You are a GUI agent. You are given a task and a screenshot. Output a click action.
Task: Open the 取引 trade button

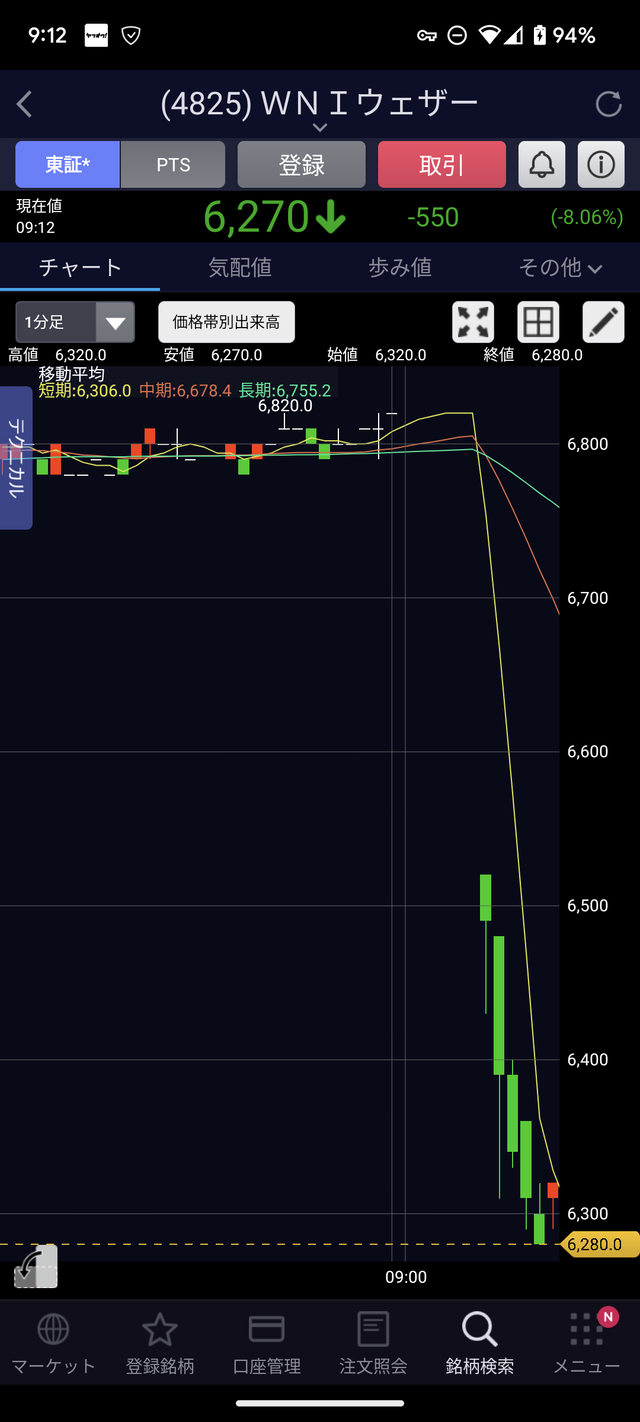pos(442,165)
